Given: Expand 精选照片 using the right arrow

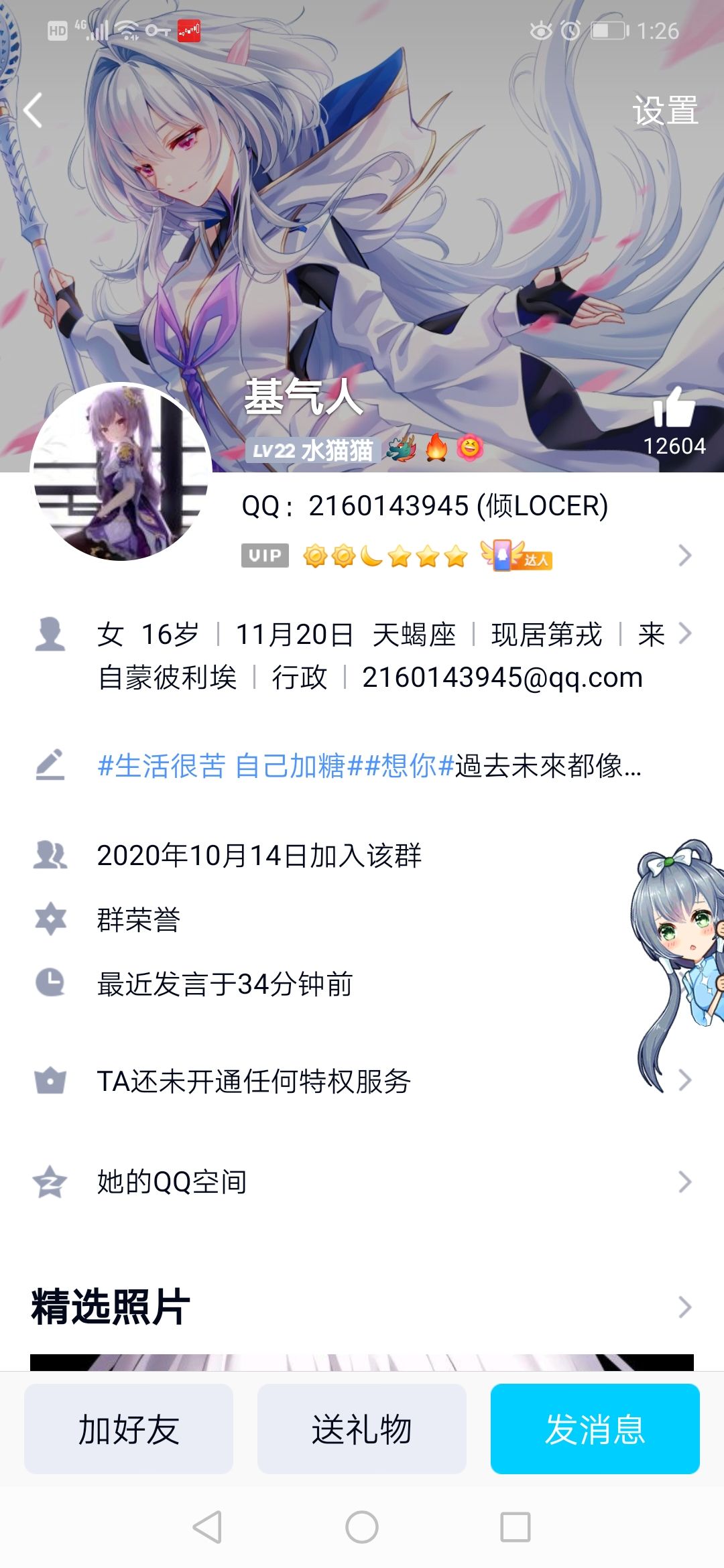Looking at the screenshot, I should click(684, 1305).
